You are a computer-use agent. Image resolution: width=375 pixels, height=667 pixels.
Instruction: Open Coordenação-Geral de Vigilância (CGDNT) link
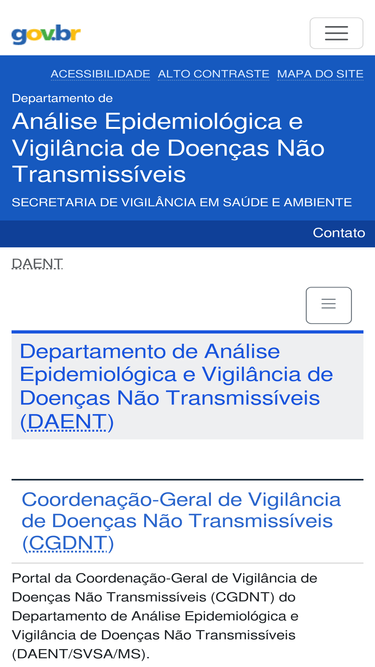[181, 522]
